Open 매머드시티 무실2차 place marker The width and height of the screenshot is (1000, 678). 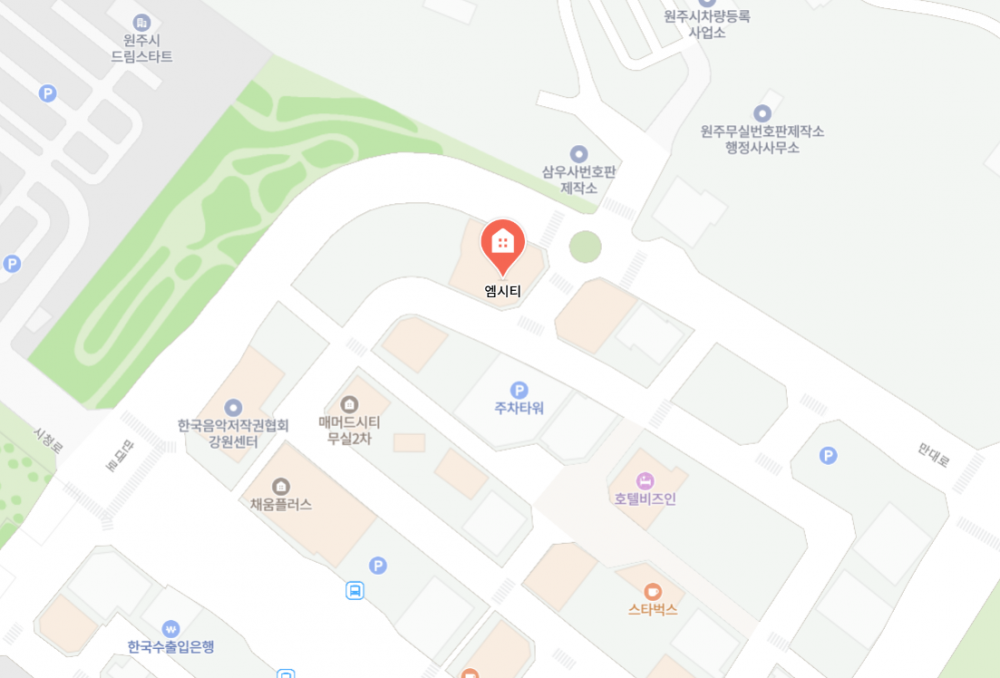coord(349,404)
